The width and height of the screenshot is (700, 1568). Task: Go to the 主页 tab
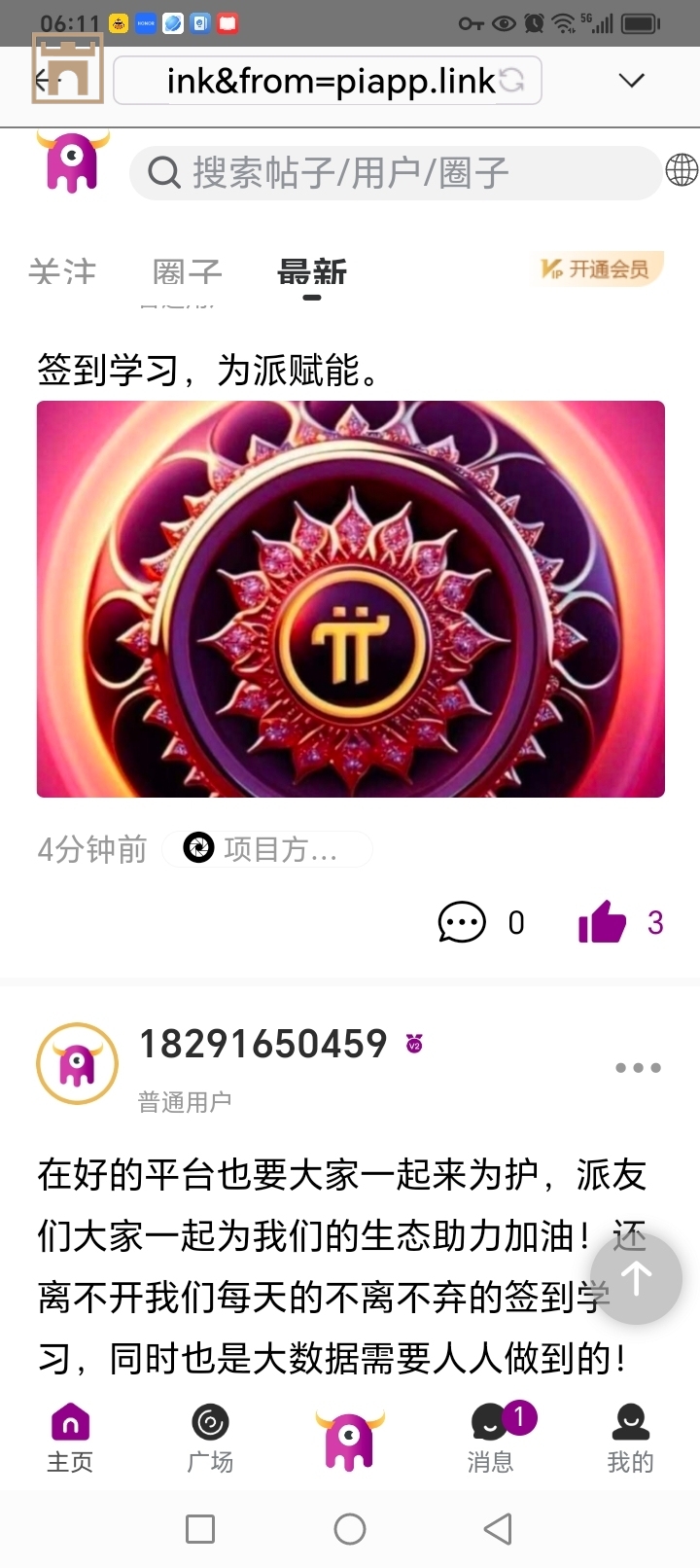pyautogui.click(x=70, y=1438)
